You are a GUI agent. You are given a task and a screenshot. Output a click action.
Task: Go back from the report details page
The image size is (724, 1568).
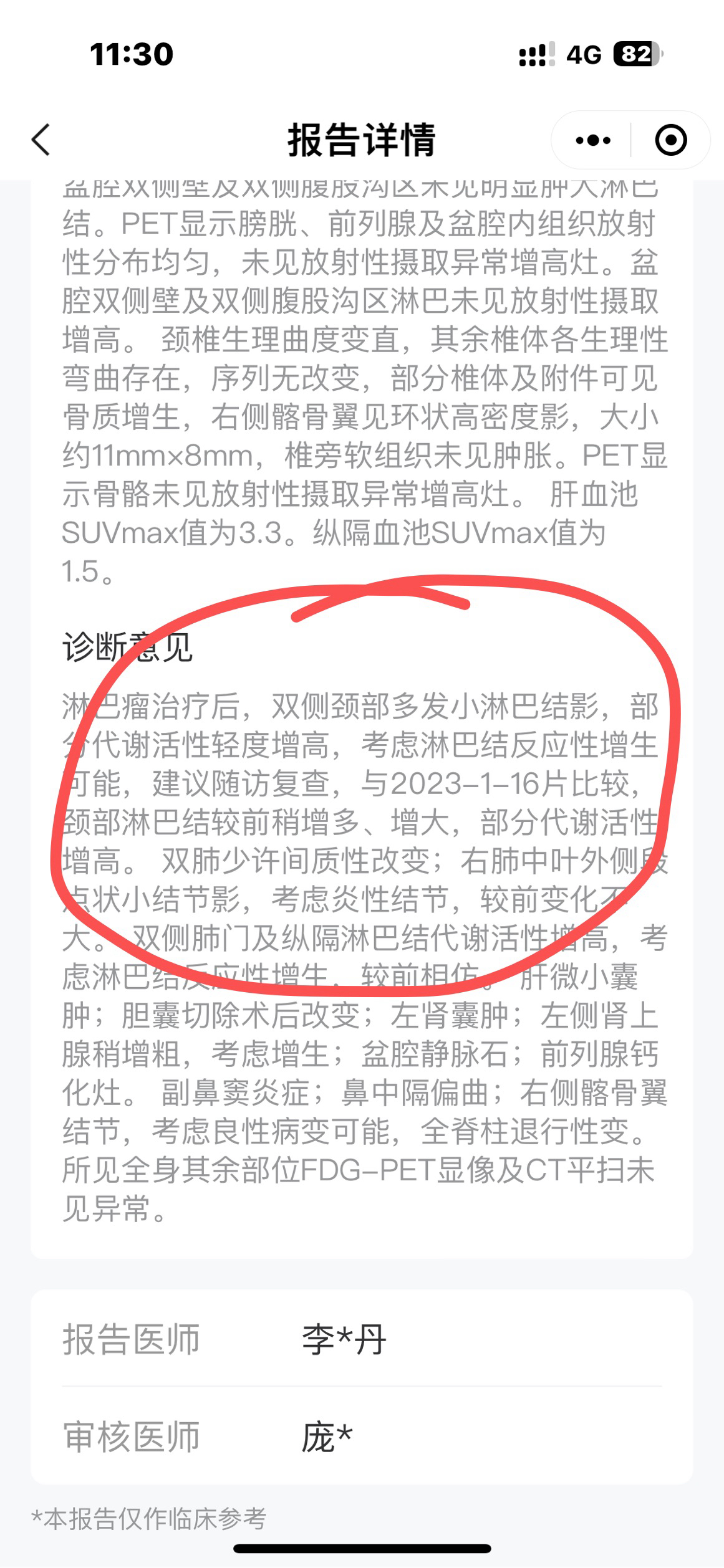[41, 140]
